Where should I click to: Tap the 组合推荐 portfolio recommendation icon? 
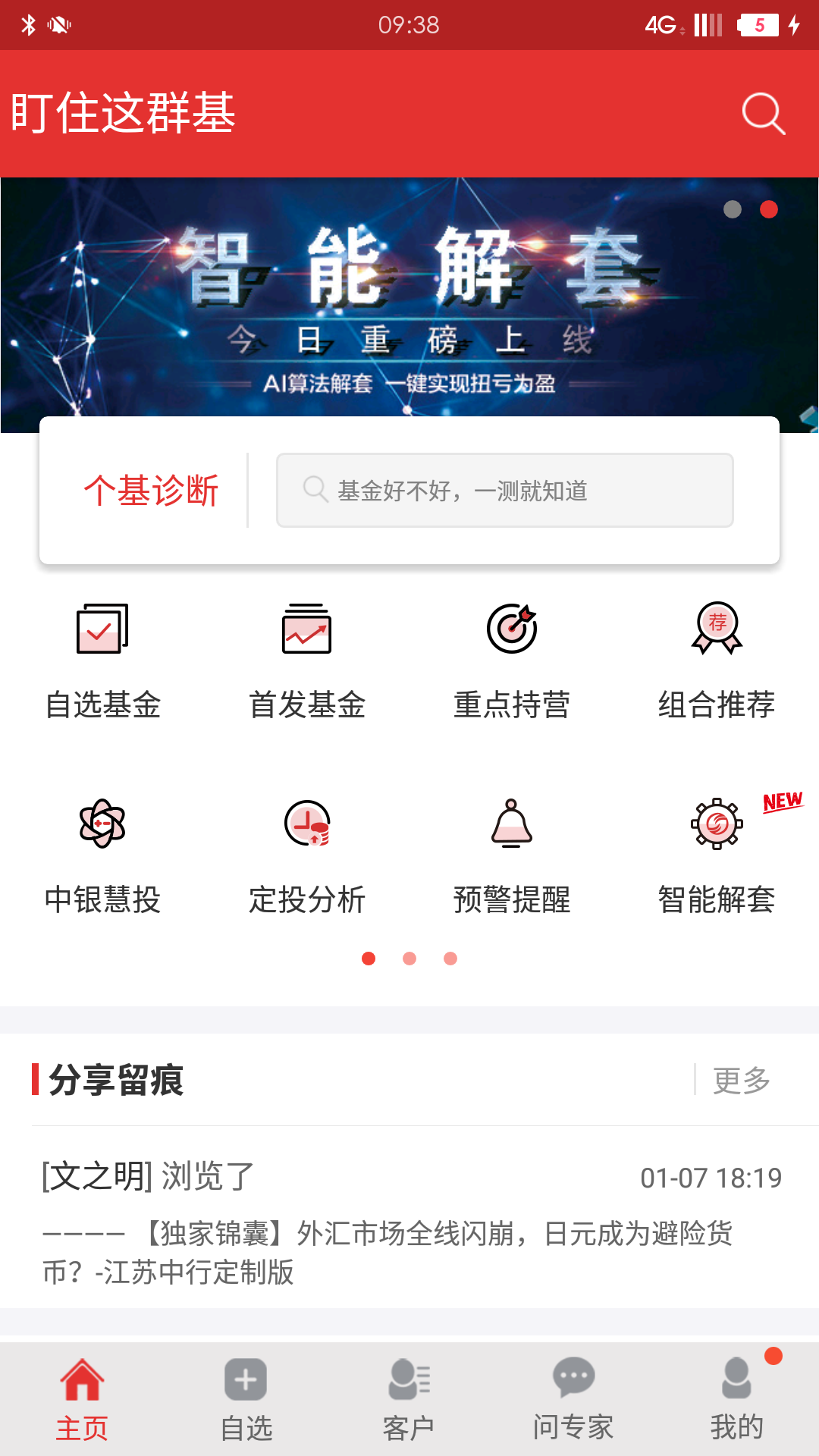(x=717, y=660)
